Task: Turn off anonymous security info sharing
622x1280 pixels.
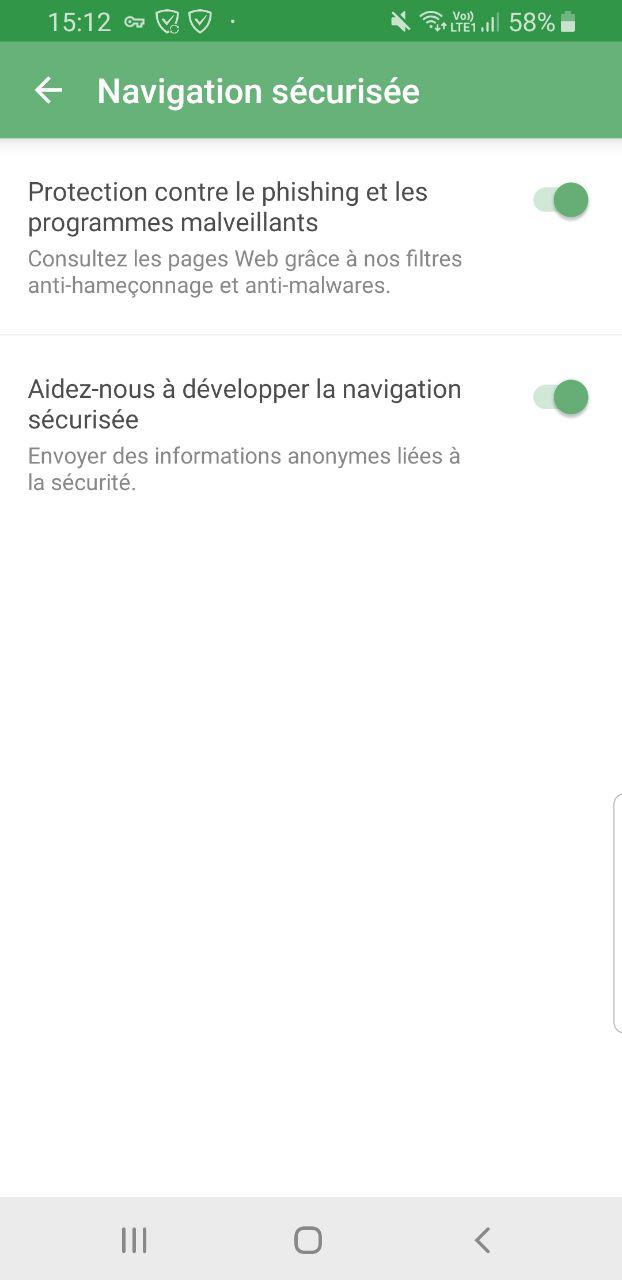Action: click(x=561, y=397)
